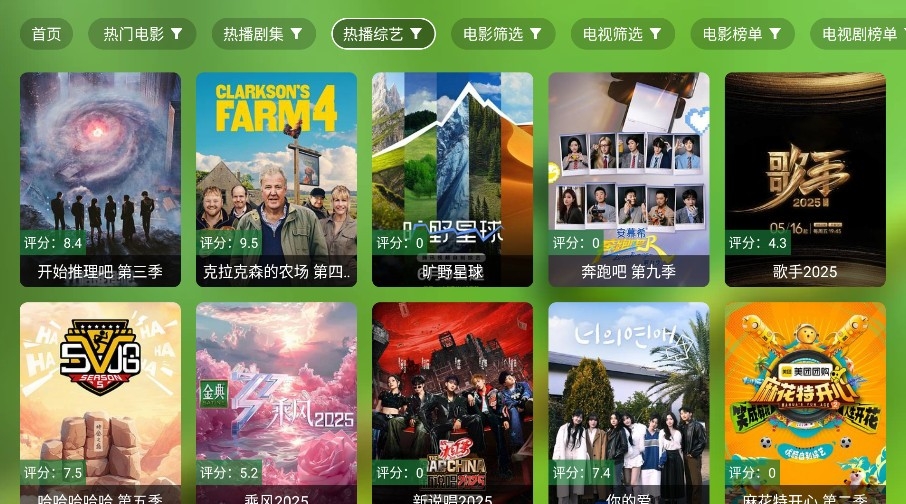Open the 新说唱2025 show
This screenshot has height=504, width=906.
(452, 402)
